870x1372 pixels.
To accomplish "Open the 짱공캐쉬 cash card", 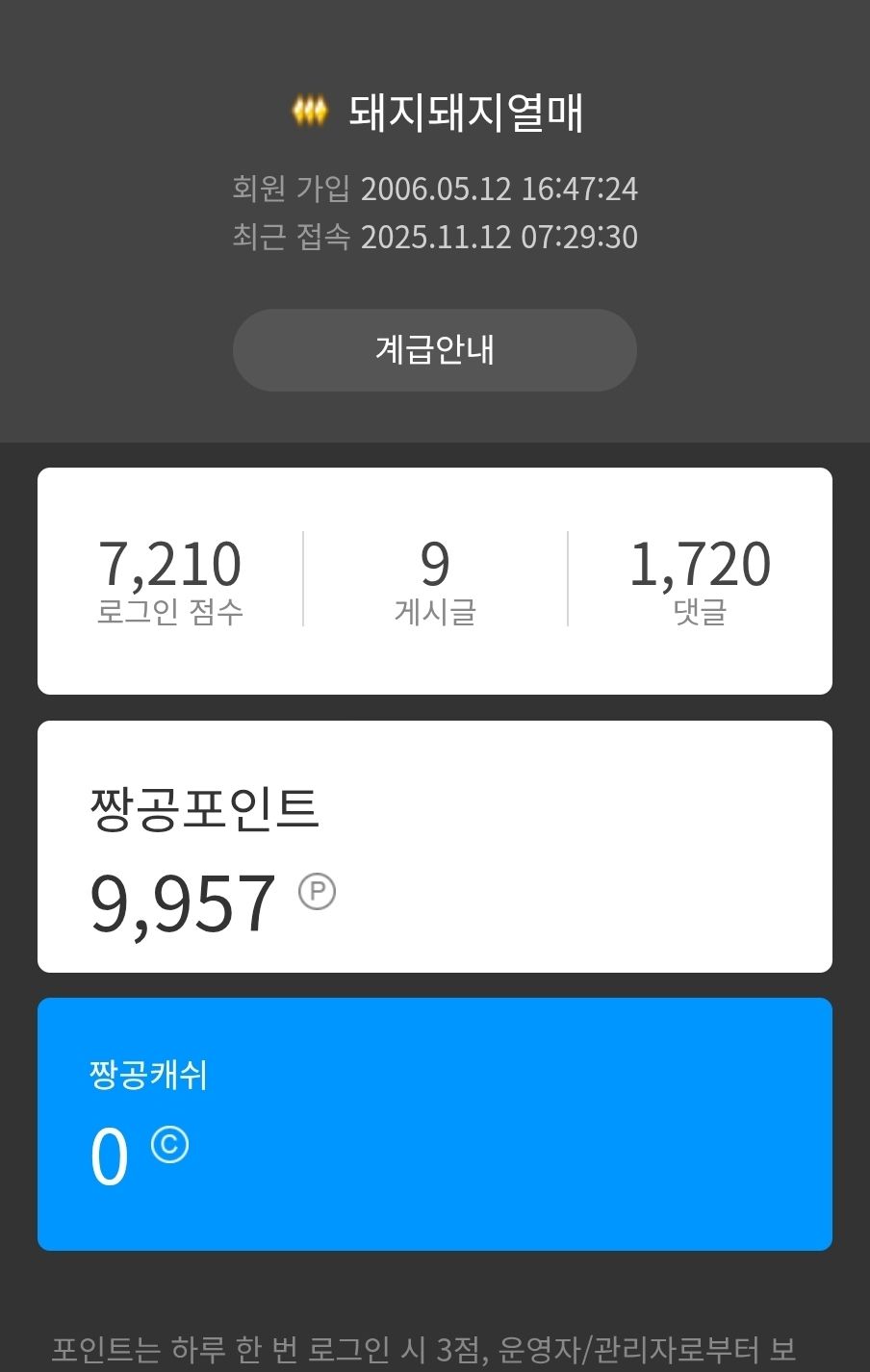I will click(434, 1124).
